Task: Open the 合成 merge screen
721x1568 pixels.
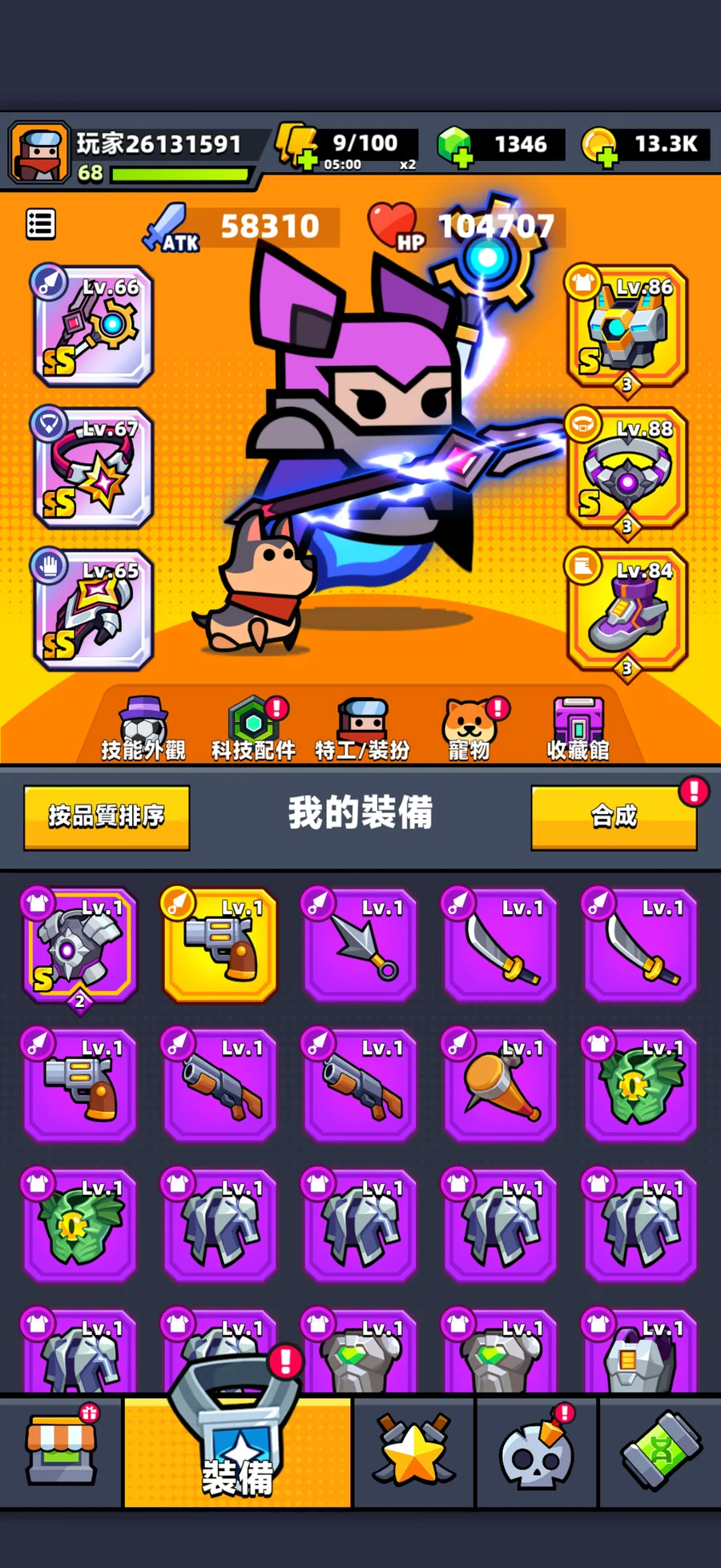Action: pos(614,816)
